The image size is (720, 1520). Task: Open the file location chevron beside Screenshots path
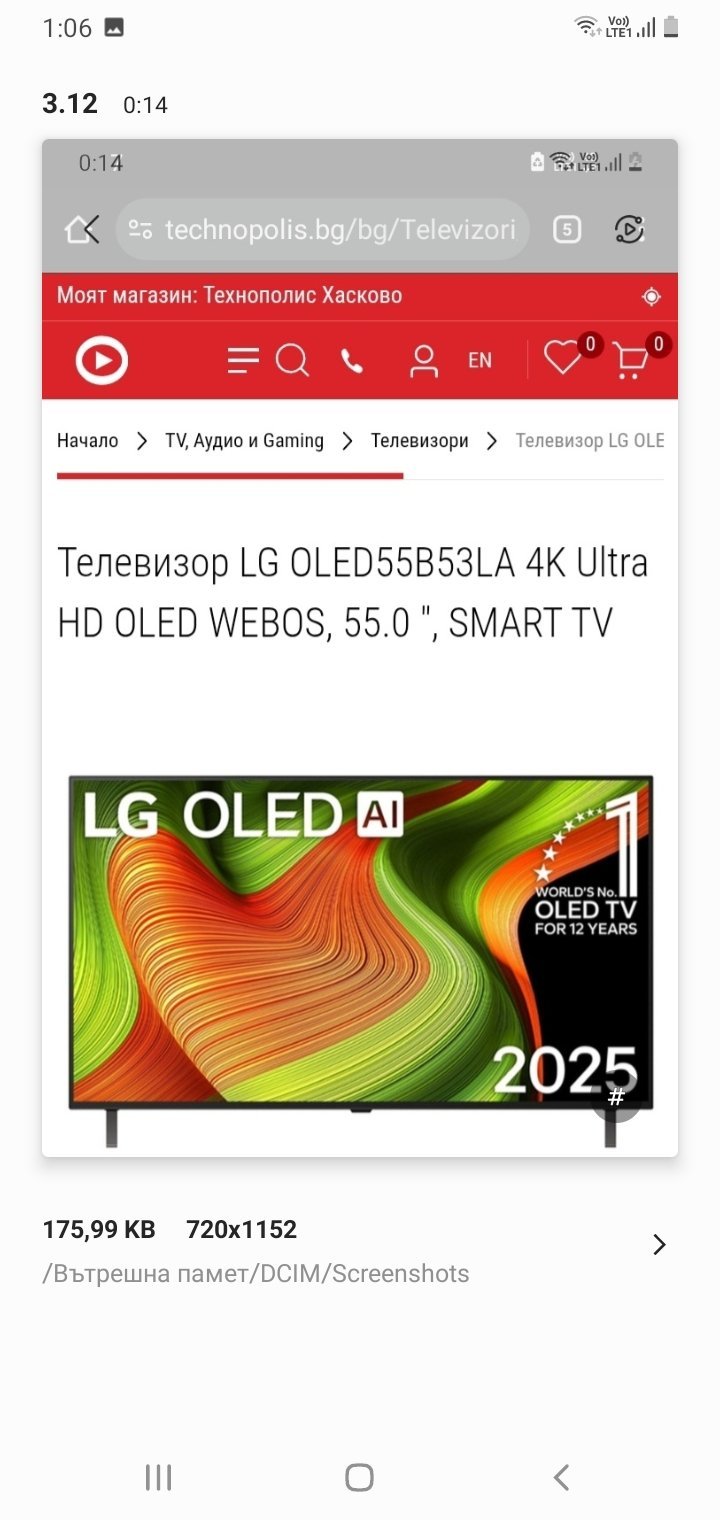tap(658, 1244)
